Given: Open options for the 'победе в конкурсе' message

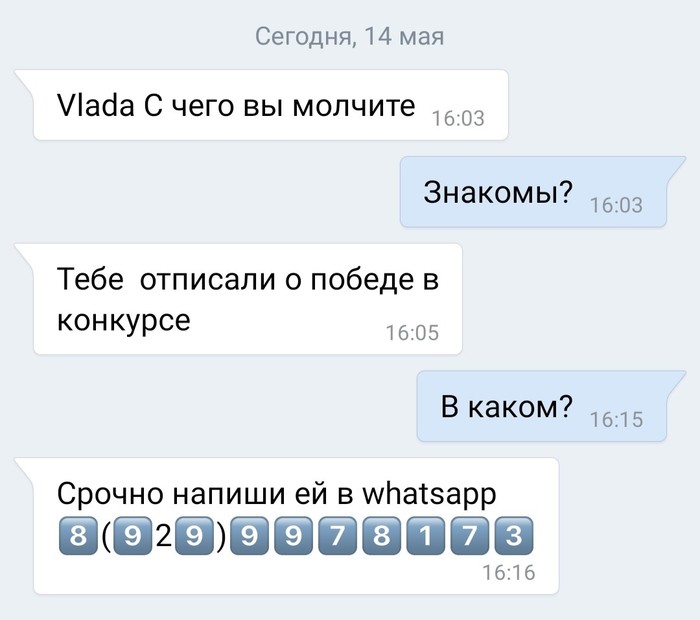Looking at the screenshot, I should tap(247, 298).
